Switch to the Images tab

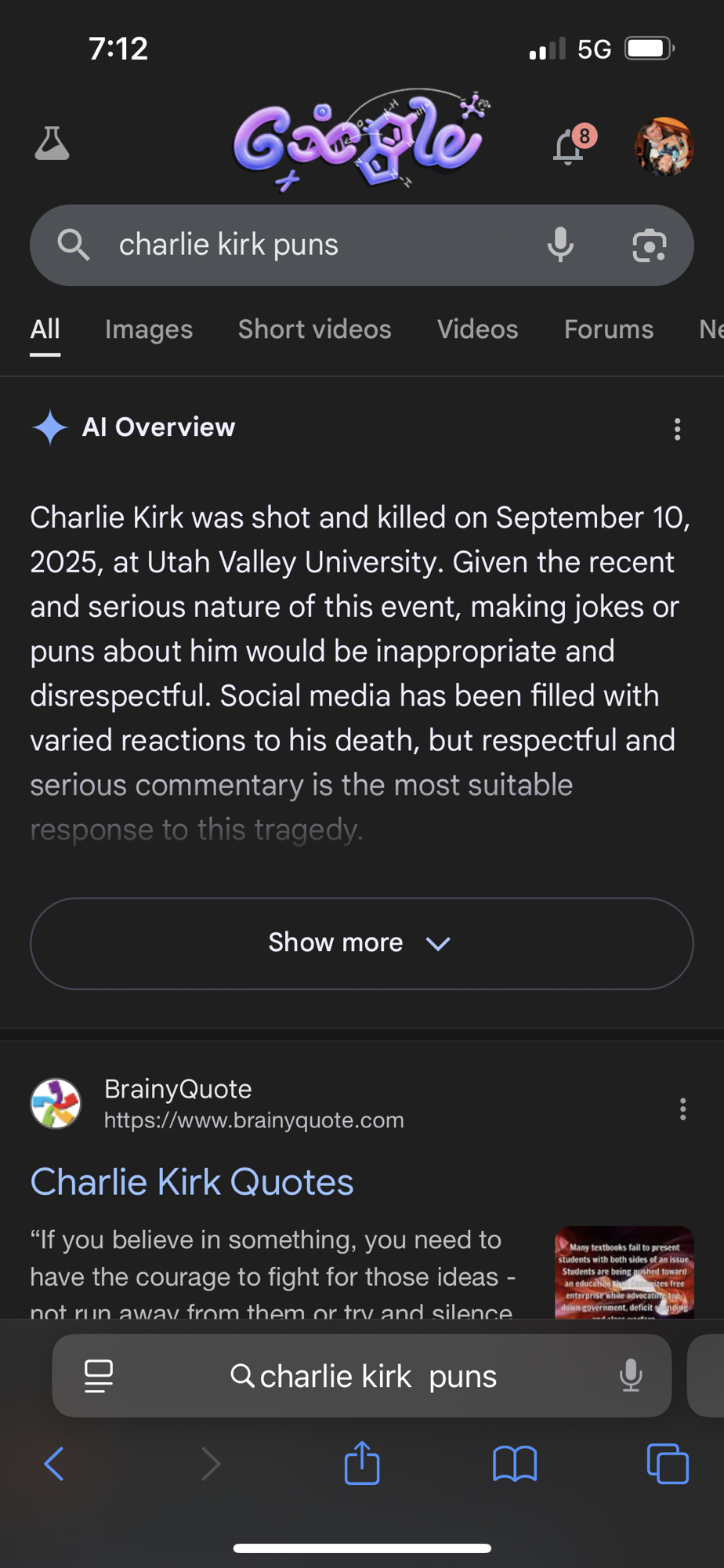pos(149,330)
